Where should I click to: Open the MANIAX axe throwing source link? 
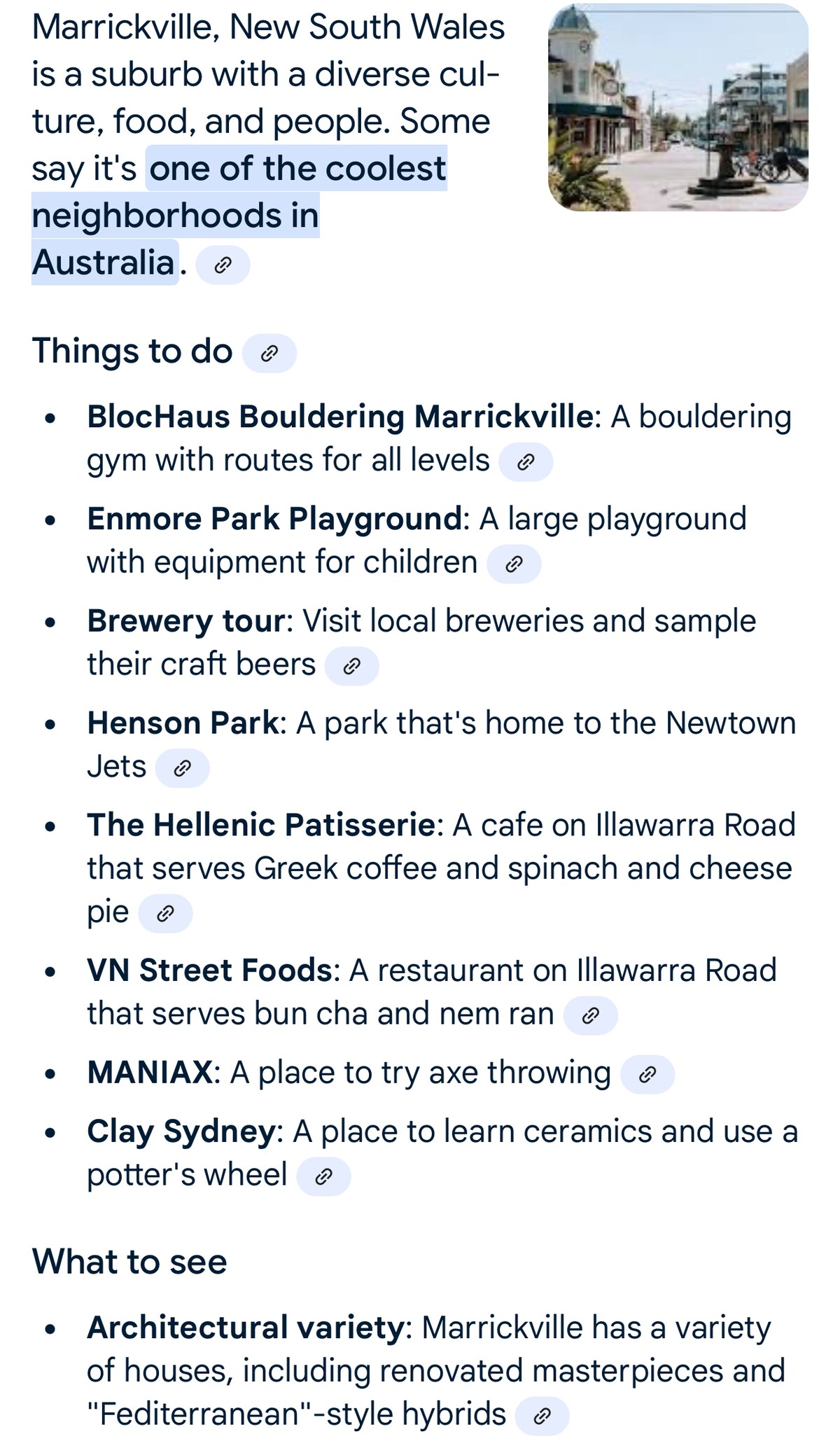648,1074
